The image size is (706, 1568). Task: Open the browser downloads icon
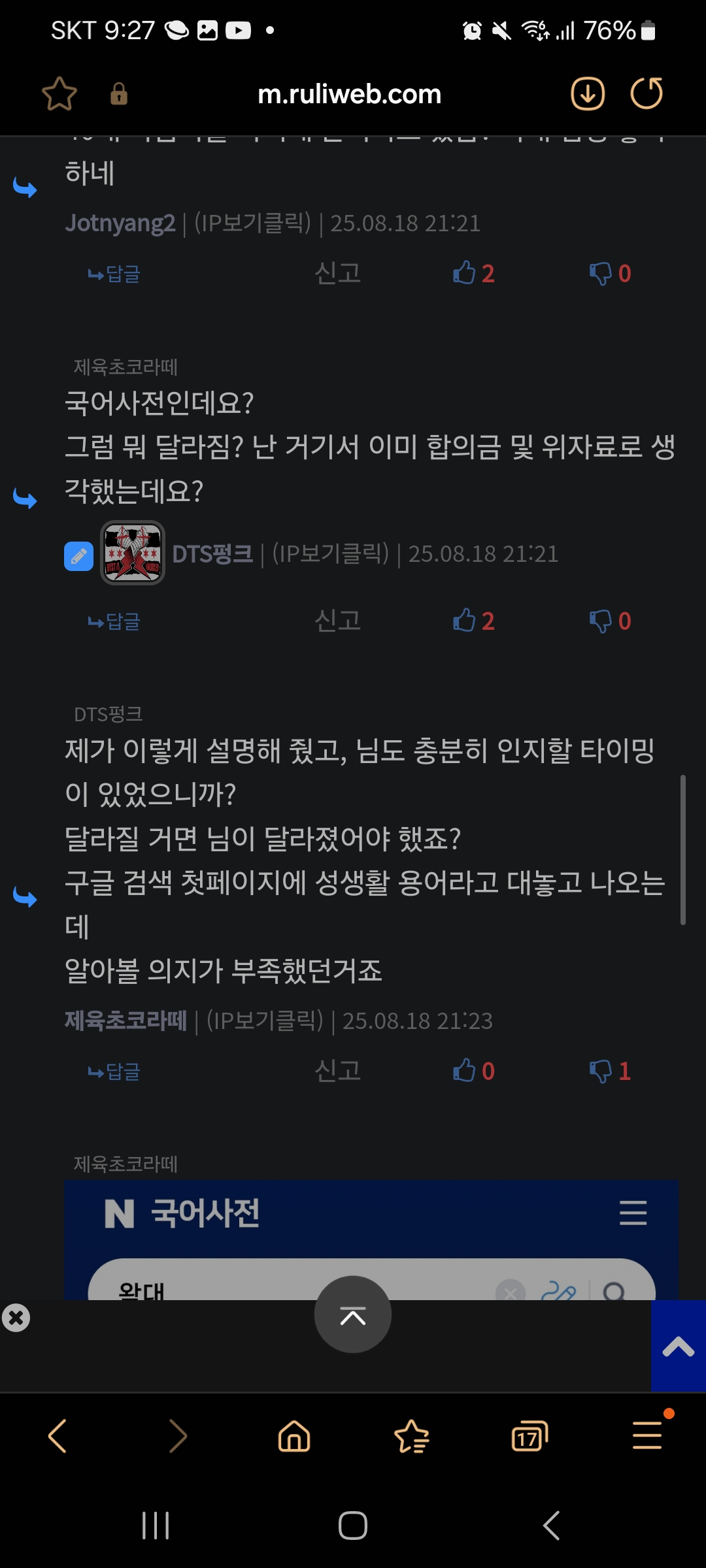(x=588, y=94)
